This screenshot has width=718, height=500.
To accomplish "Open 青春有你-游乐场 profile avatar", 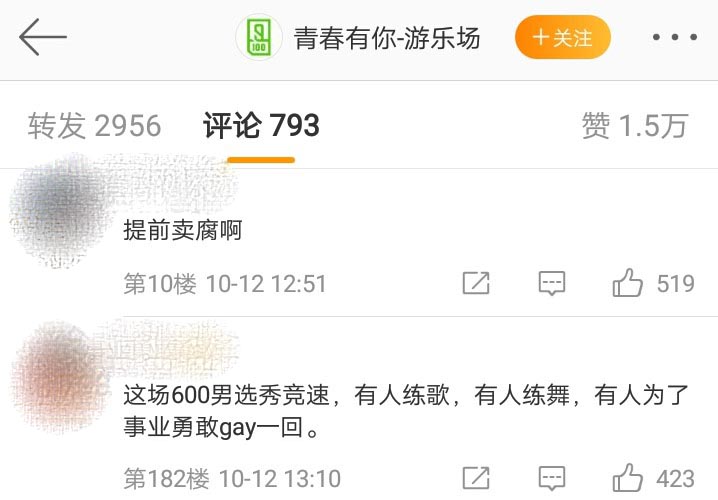I will click(259, 37).
